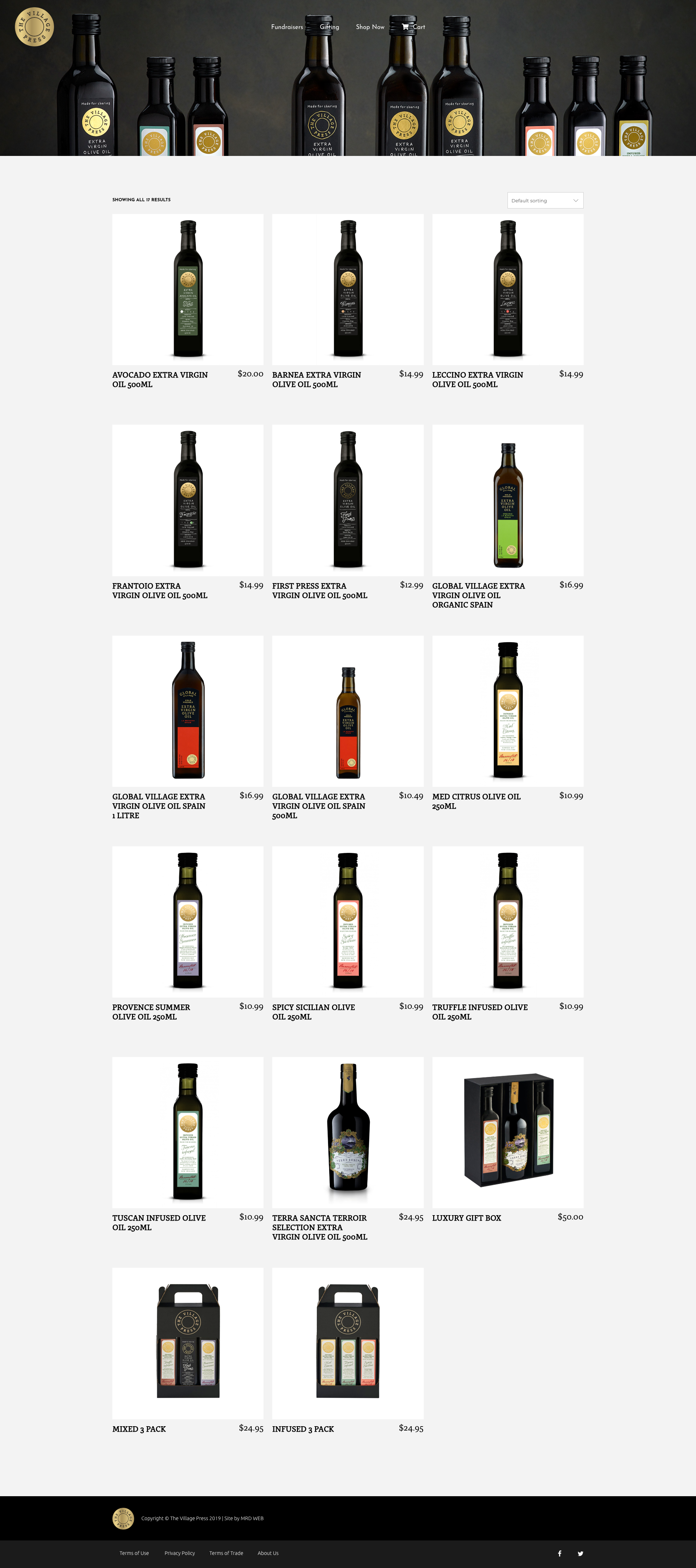View the shopping Cart
This screenshot has height=1568, width=696.
(414, 27)
